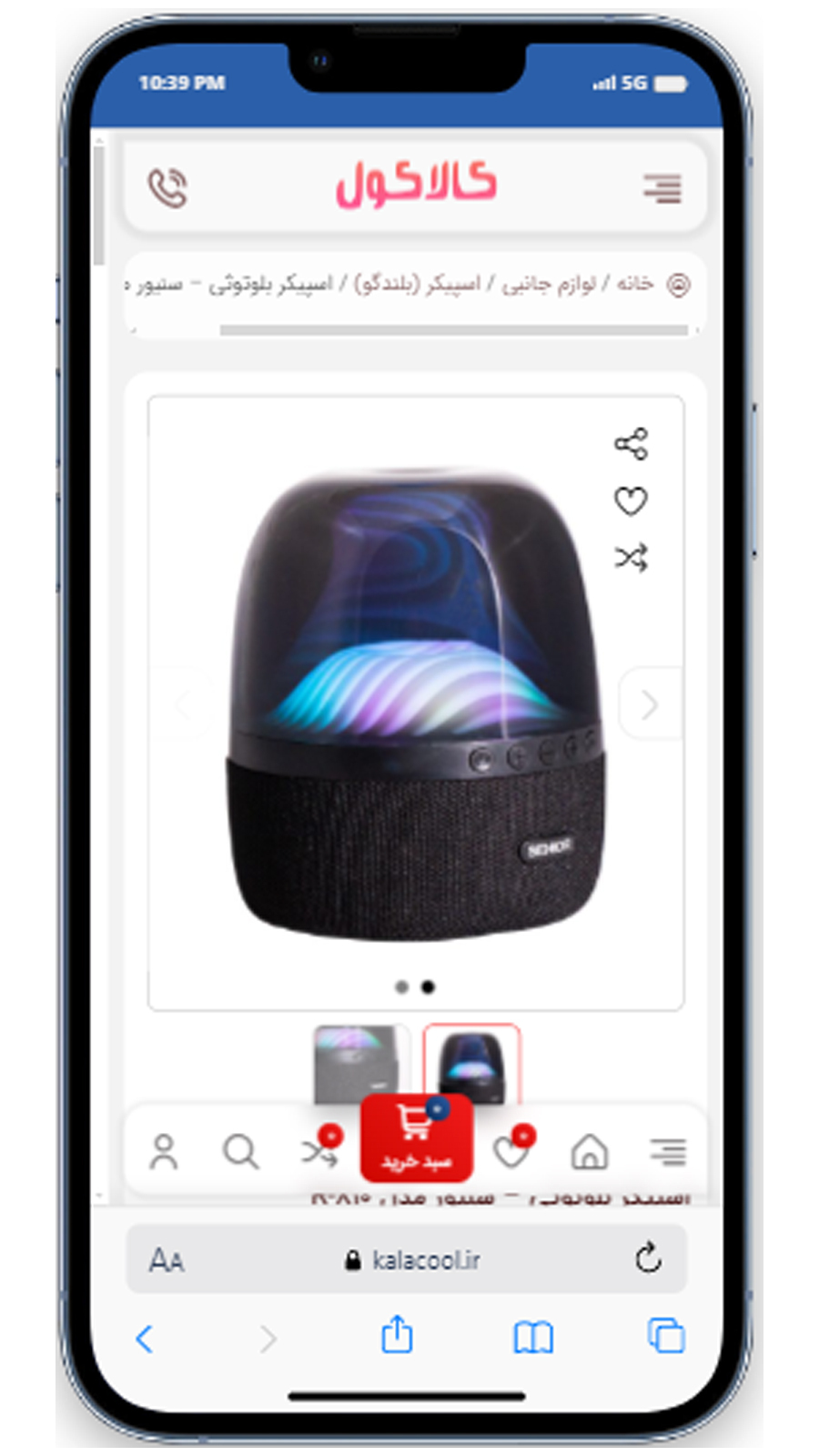Add the speaker to wishlist with heart
The width and height of the screenshot is (819, 1456).
[631, 500]
